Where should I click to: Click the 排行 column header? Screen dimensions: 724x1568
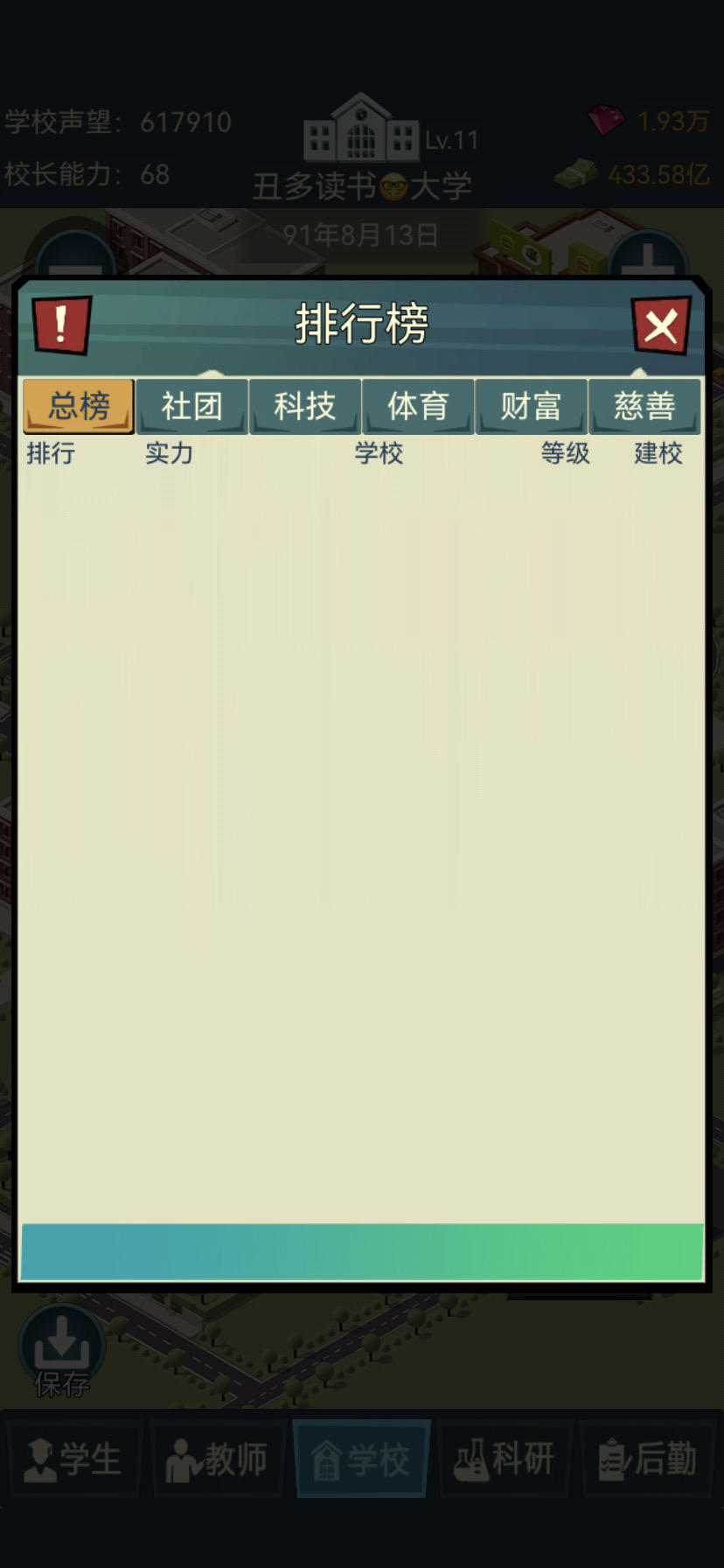pos(50,454)
